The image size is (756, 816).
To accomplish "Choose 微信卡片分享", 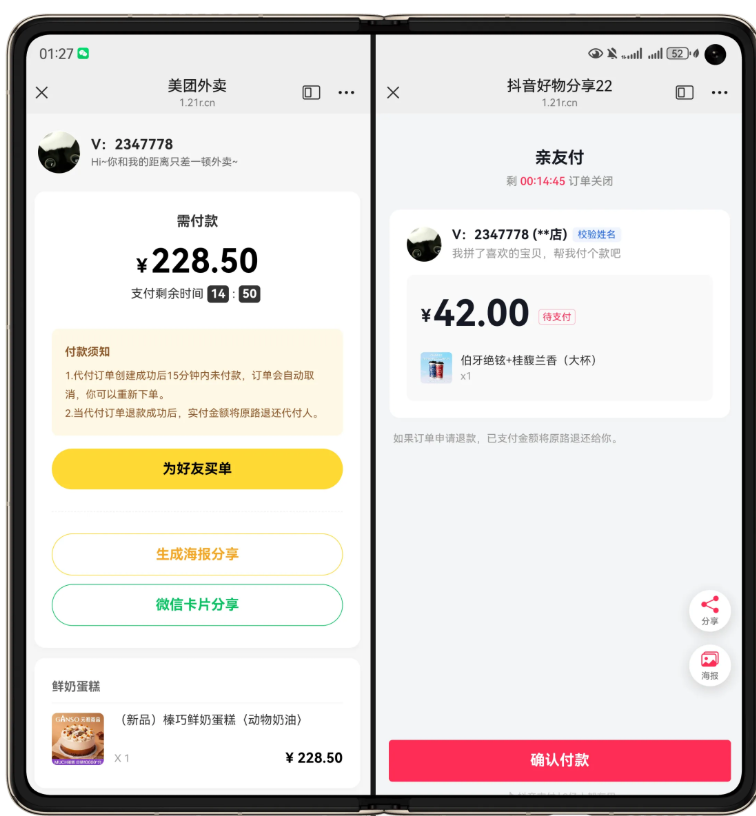I will pyautogui.click(x=197, y=605).
